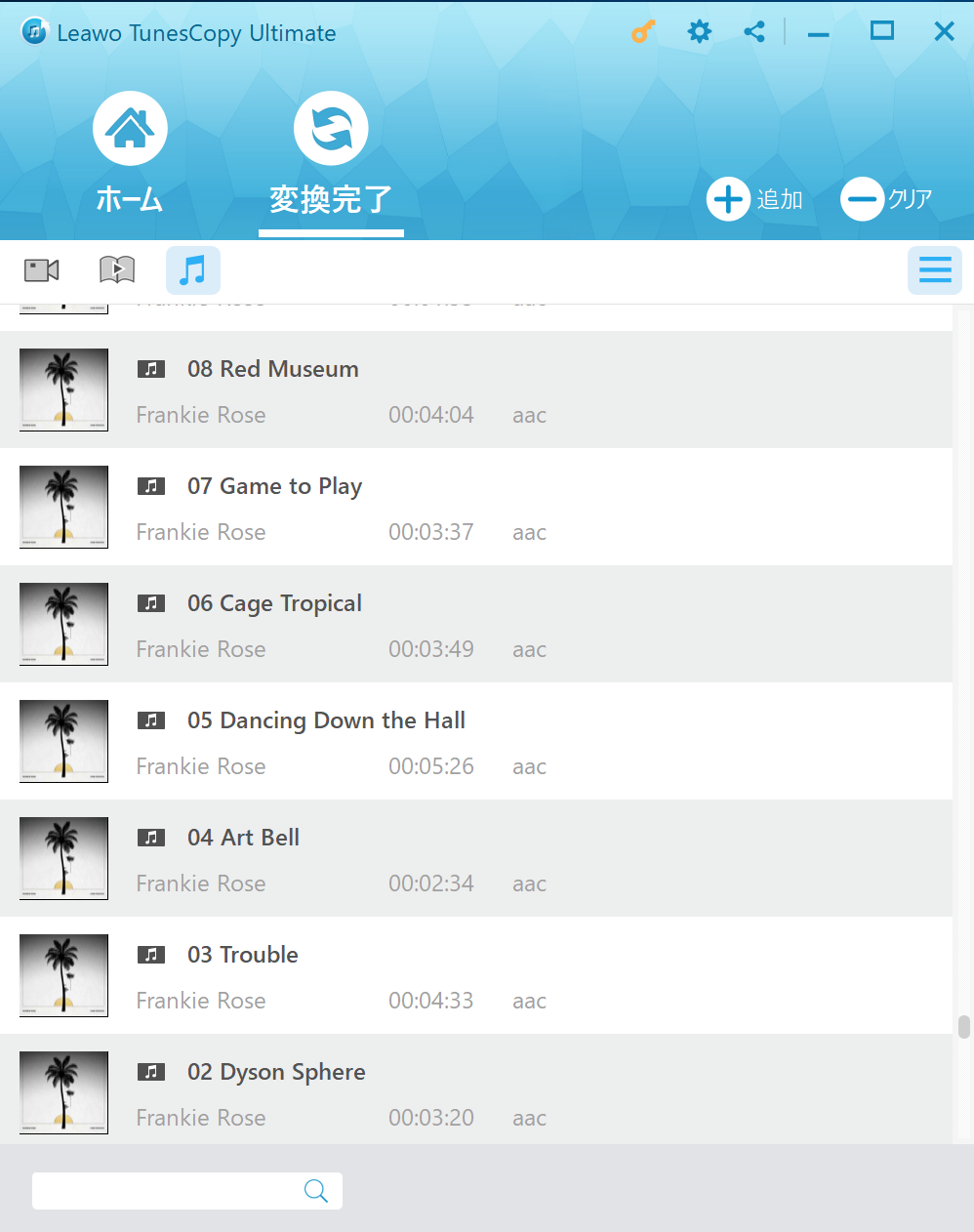This screenshot has width=974, height=1232.
Task: Open the list view menu
Action: point(934,270)
